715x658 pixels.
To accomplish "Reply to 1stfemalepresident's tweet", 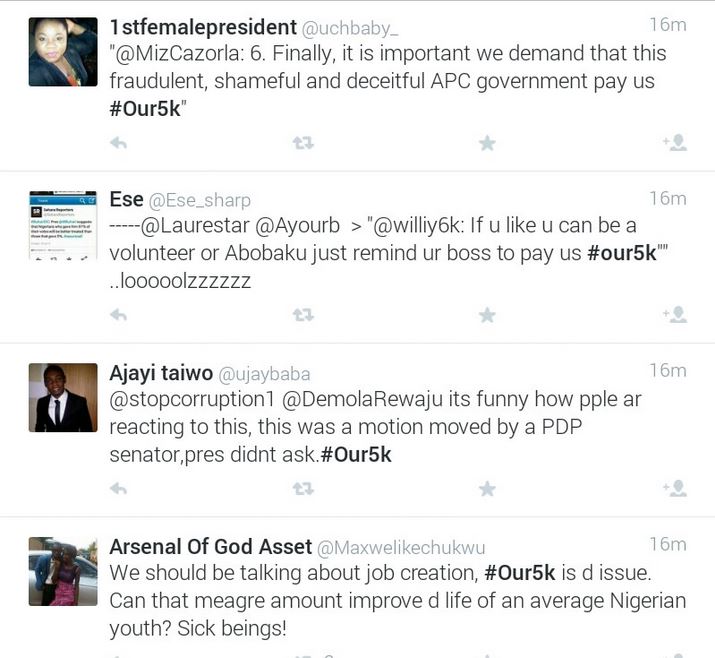I will [118, 143].
